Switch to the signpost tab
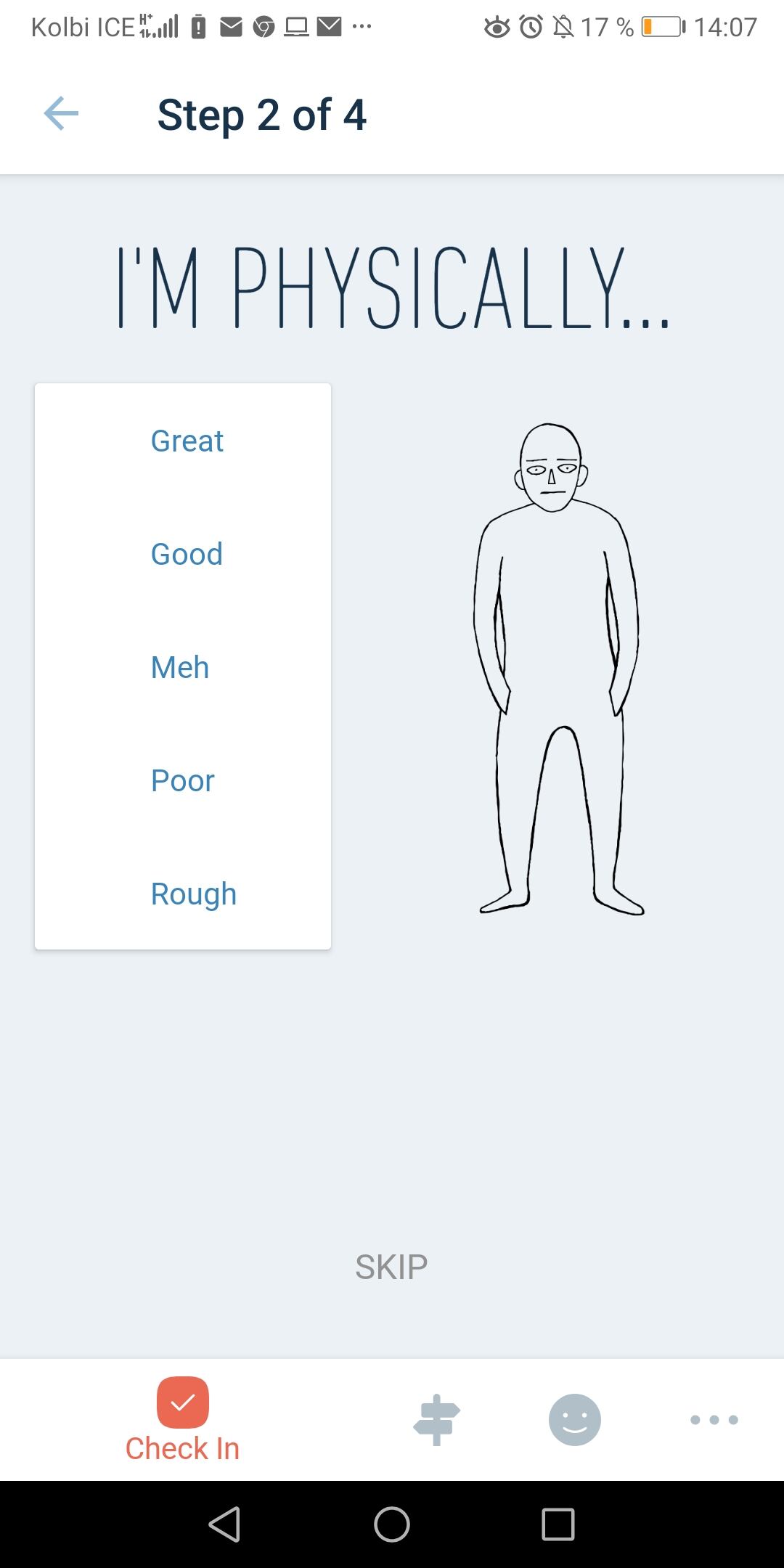The width and height of the screenshot is (784, 1568). 436,1420
